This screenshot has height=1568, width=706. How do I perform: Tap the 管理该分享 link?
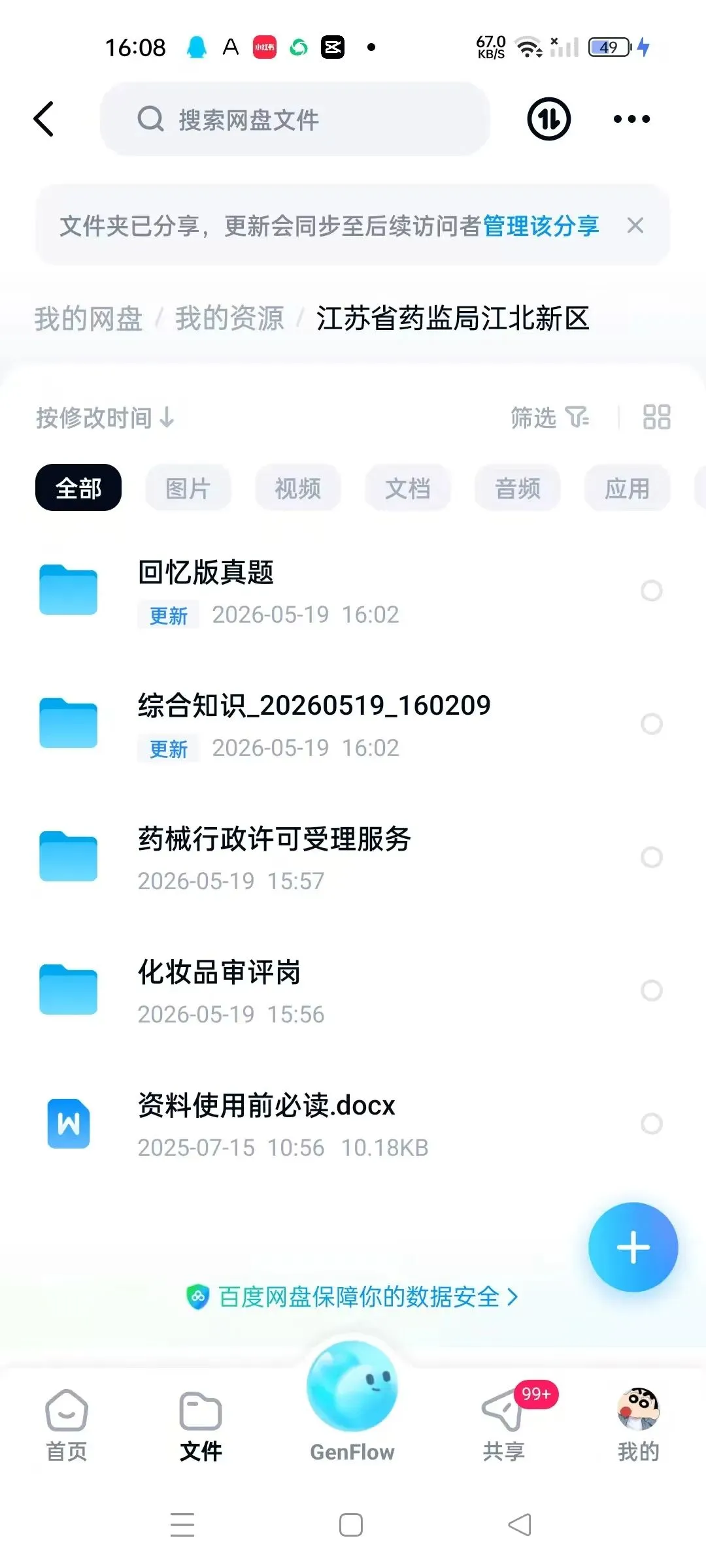pos(541,226)
